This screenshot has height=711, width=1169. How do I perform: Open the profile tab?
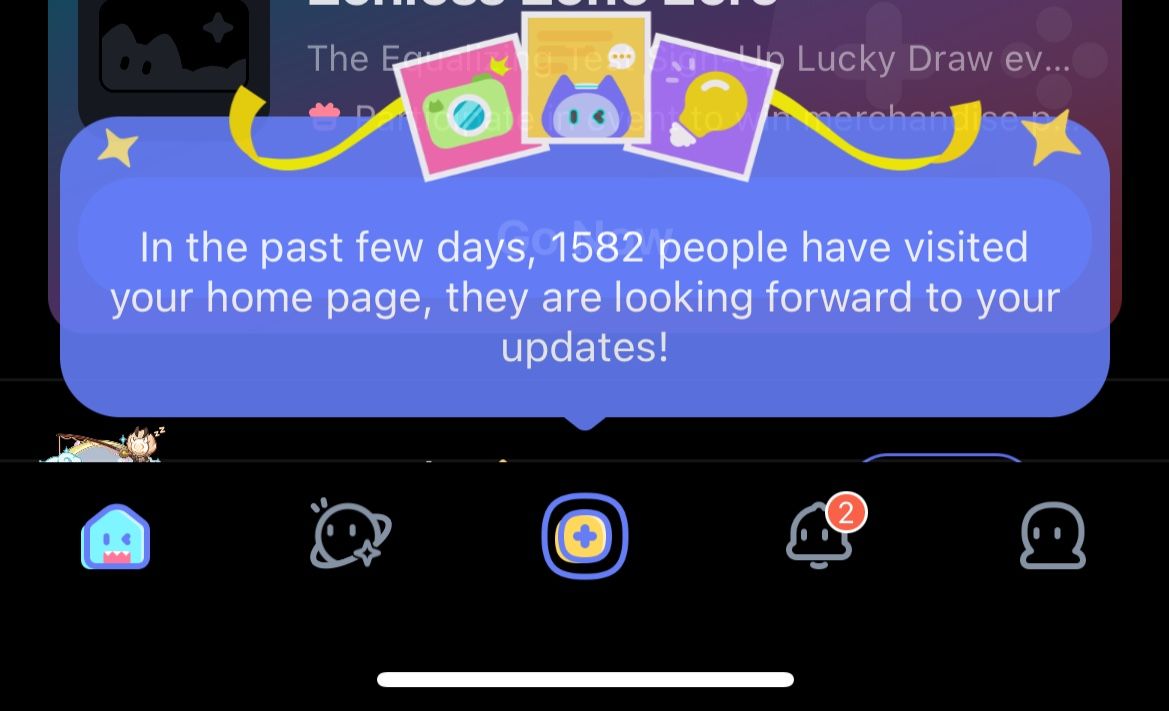pyautogui.click(x=1052, y=537)
